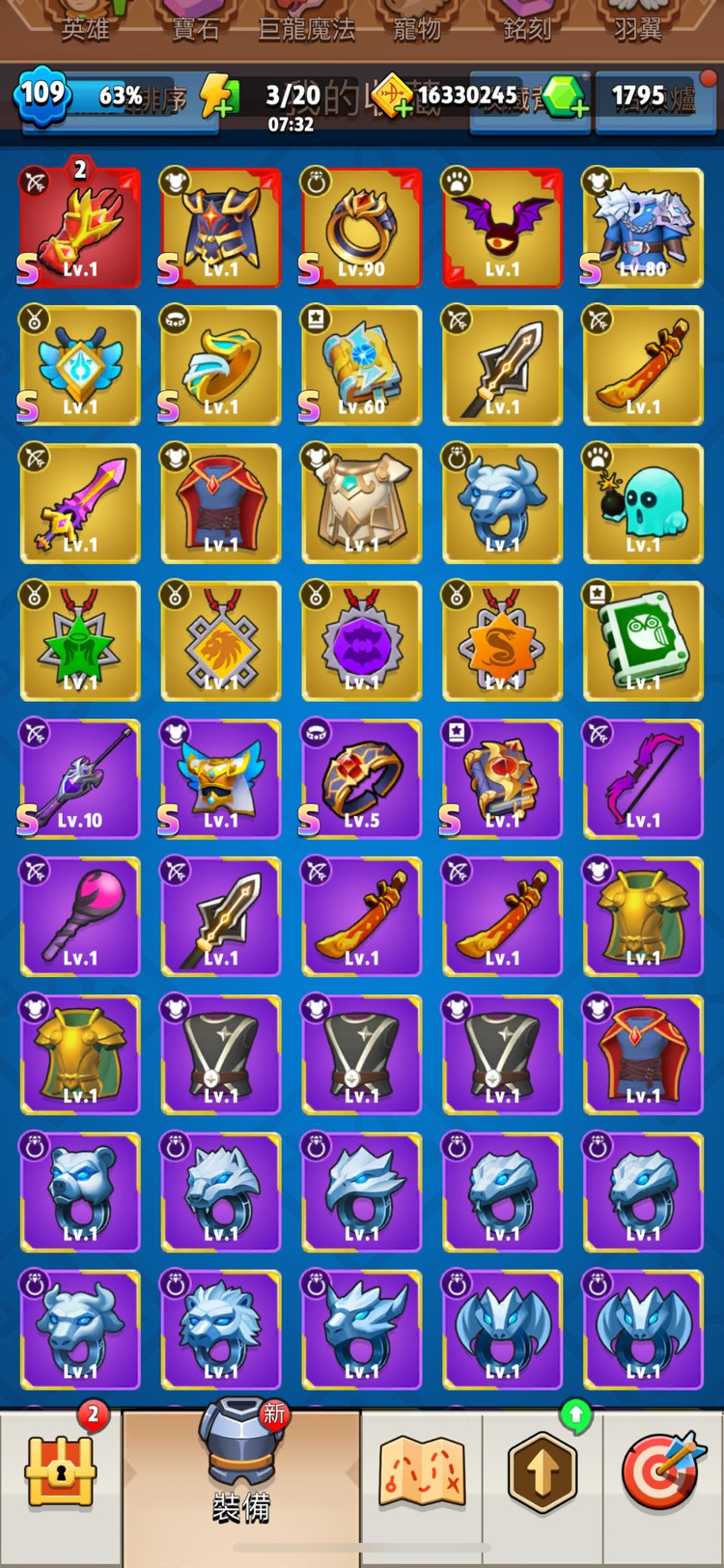Switch to the 寶石 tab
This screenshot has height=1568, width=724.
pos(195,25)
